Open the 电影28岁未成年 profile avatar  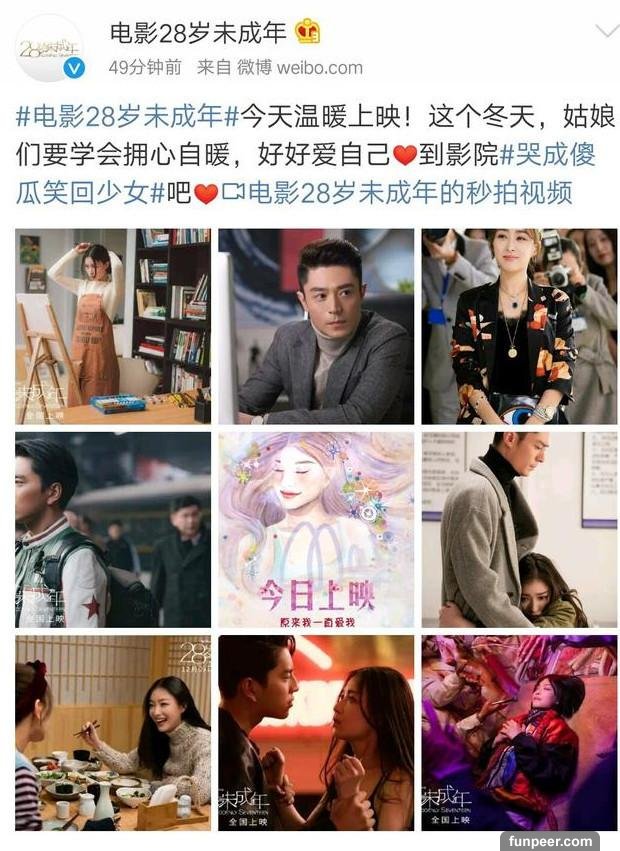[x=50, y=47]
